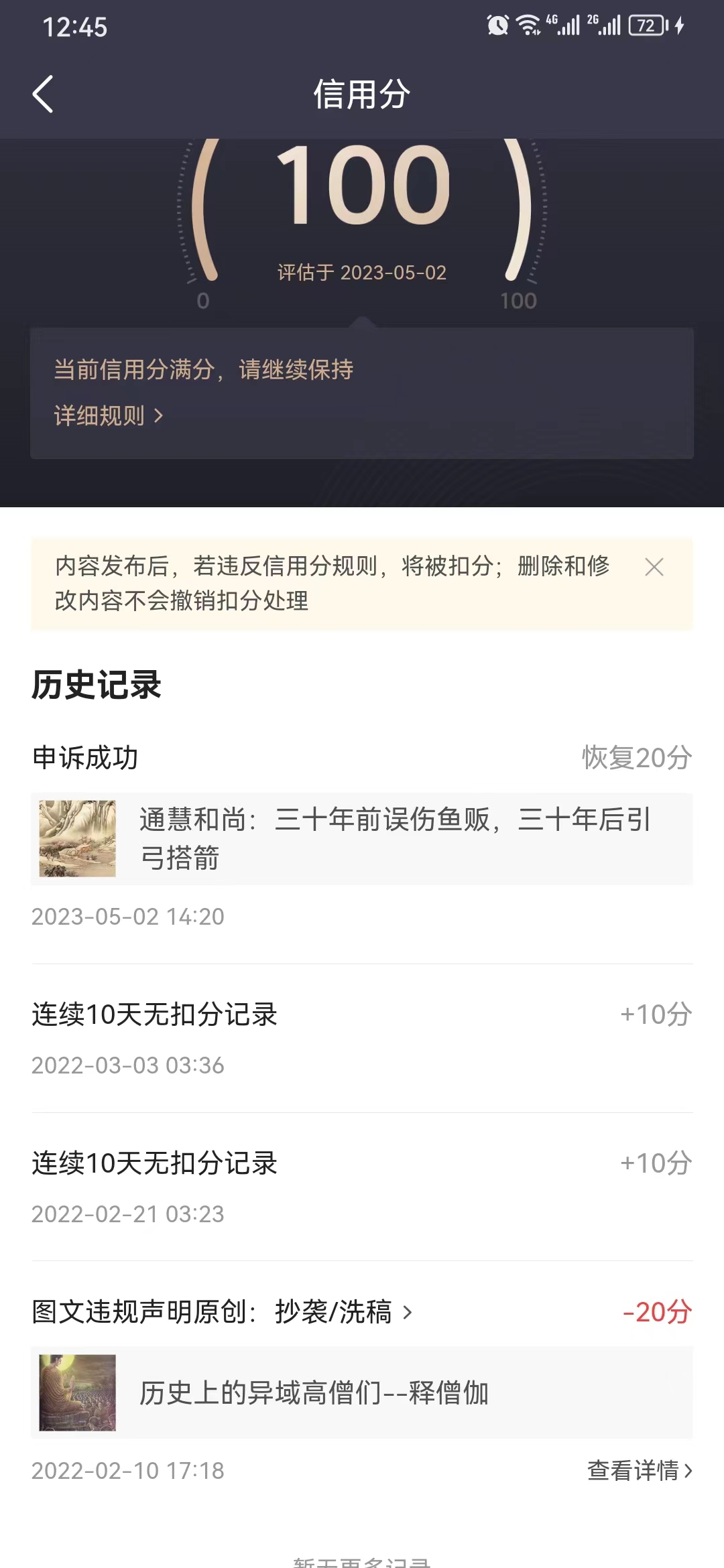724x1568 pixels.
Task: Tap the 申诉成功 record entry
Action: coord(87,756)
